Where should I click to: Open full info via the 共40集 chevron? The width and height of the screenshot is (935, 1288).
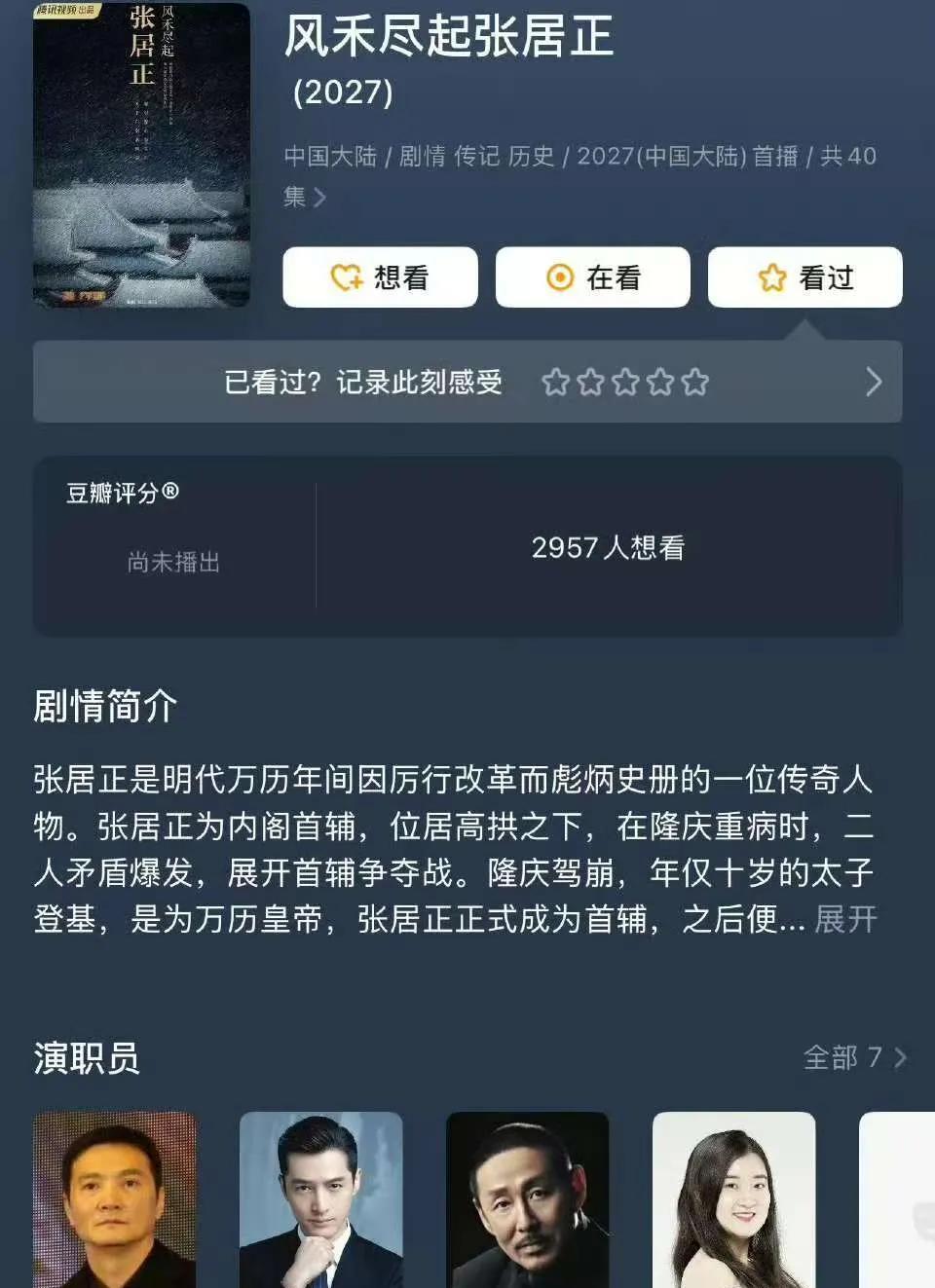[318, 198]
